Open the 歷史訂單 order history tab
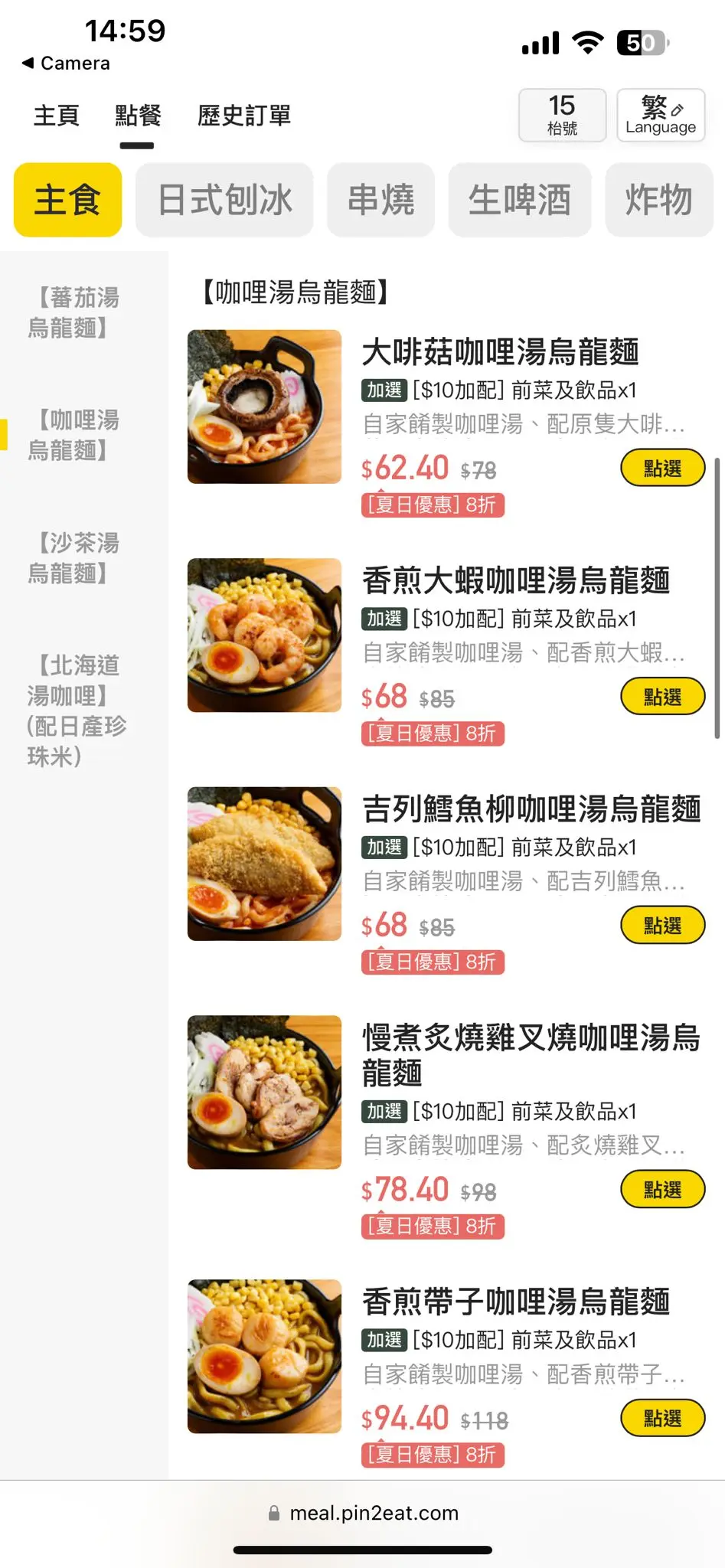Viewport: 725px width, 1568px height. point(244,116)
